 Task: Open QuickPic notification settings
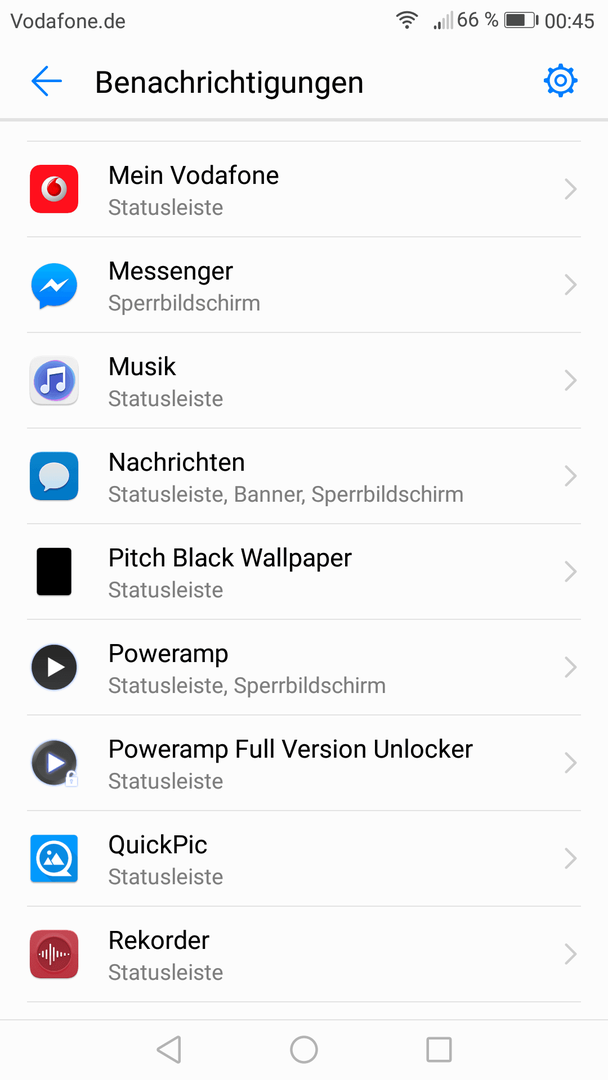point(304,860)
